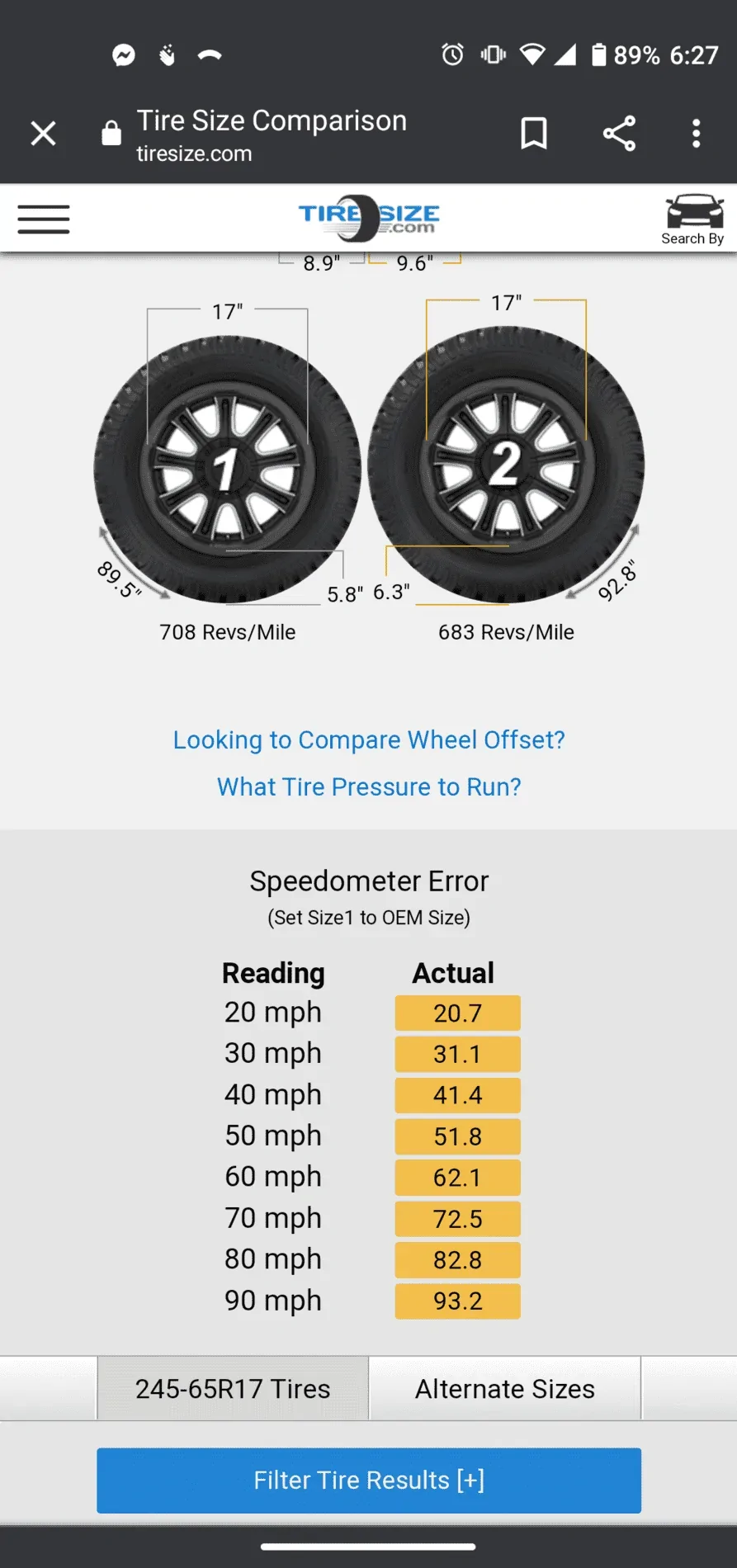Open the clock alarm status icon
Screen dimensions: 737x1568
pyautogui.click(x=451, y=54)
